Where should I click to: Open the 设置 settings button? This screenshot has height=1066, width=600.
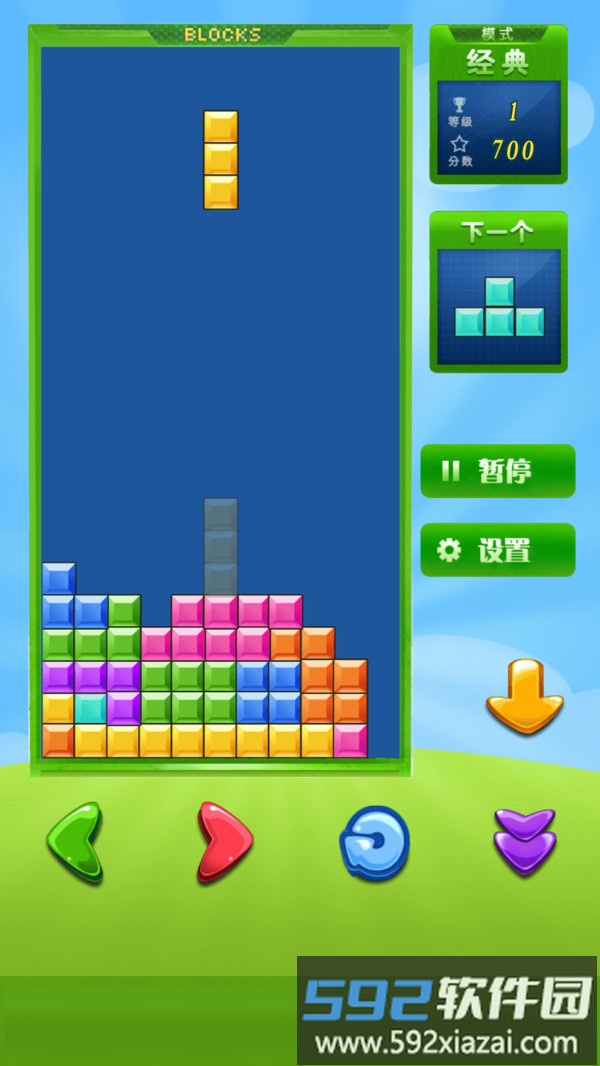[x=497, y=550]
